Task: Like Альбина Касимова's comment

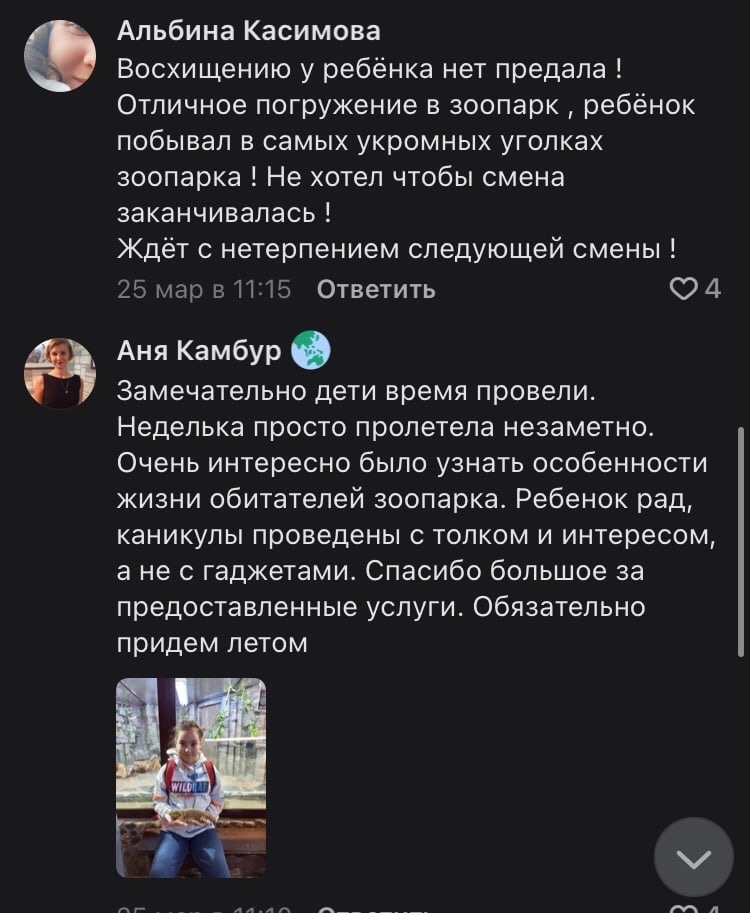Action: (684, 289)
